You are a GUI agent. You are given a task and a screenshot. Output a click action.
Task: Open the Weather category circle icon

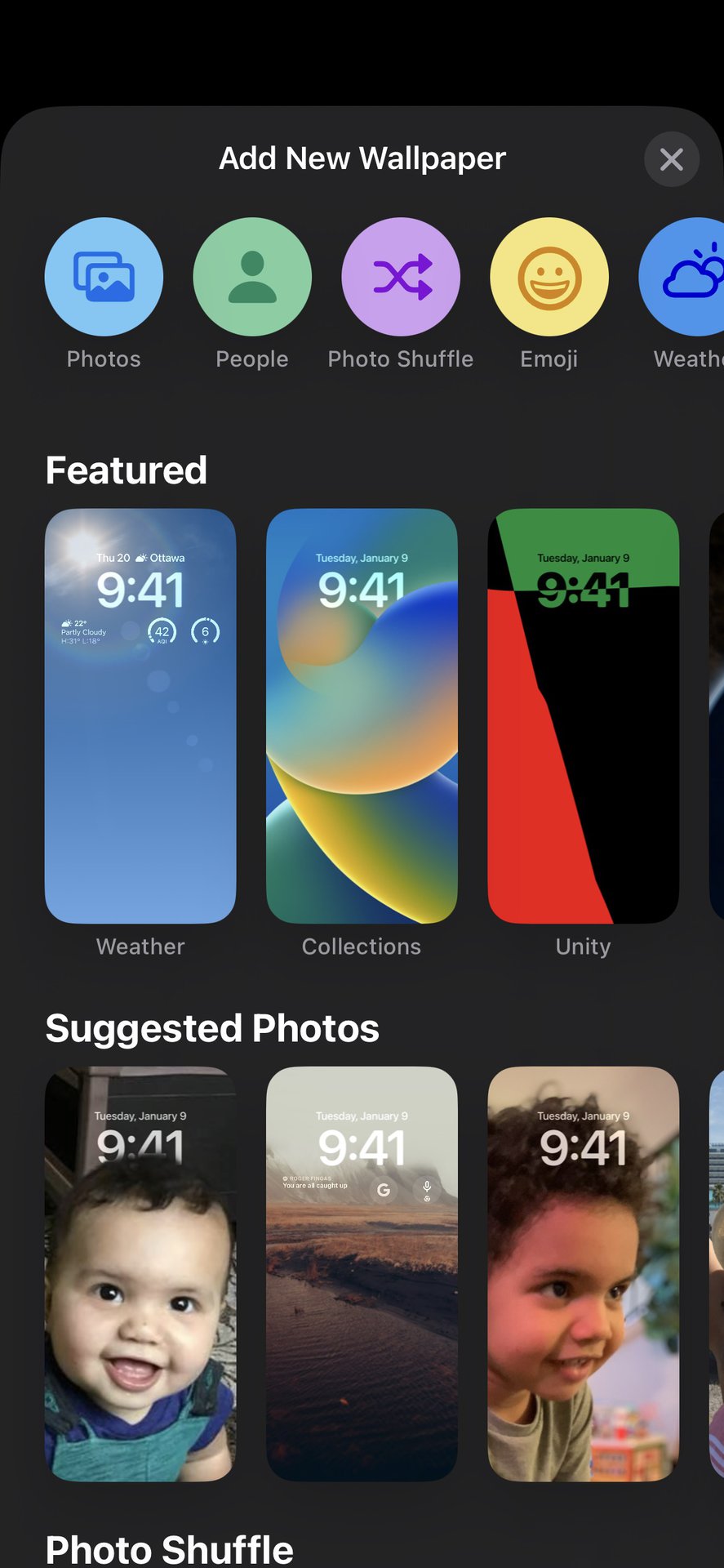684,277
